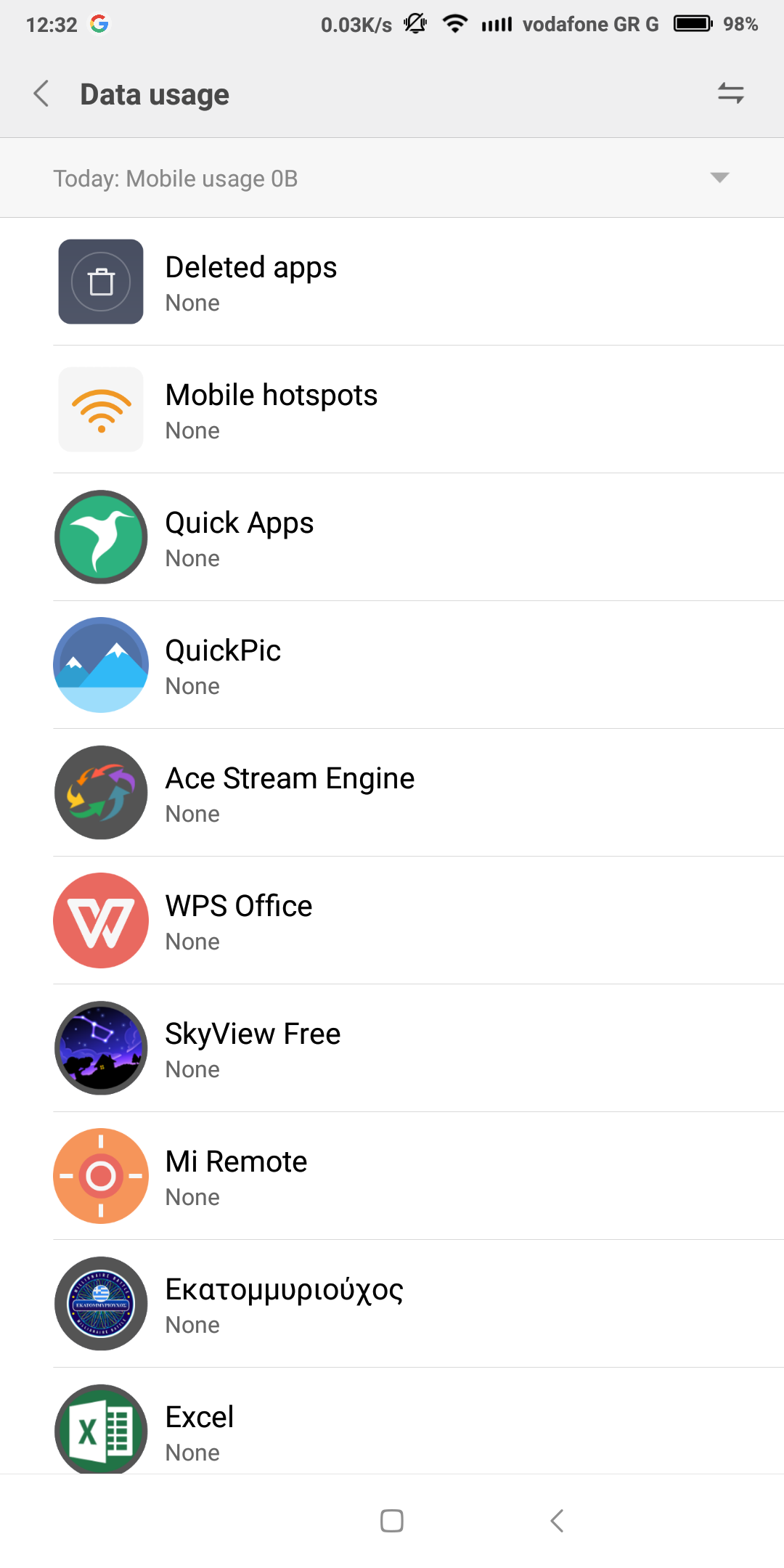784x1568 pixels.
Task: Select the SkyView Free row
Action: pyautogui.click(x=392, y=1048)
